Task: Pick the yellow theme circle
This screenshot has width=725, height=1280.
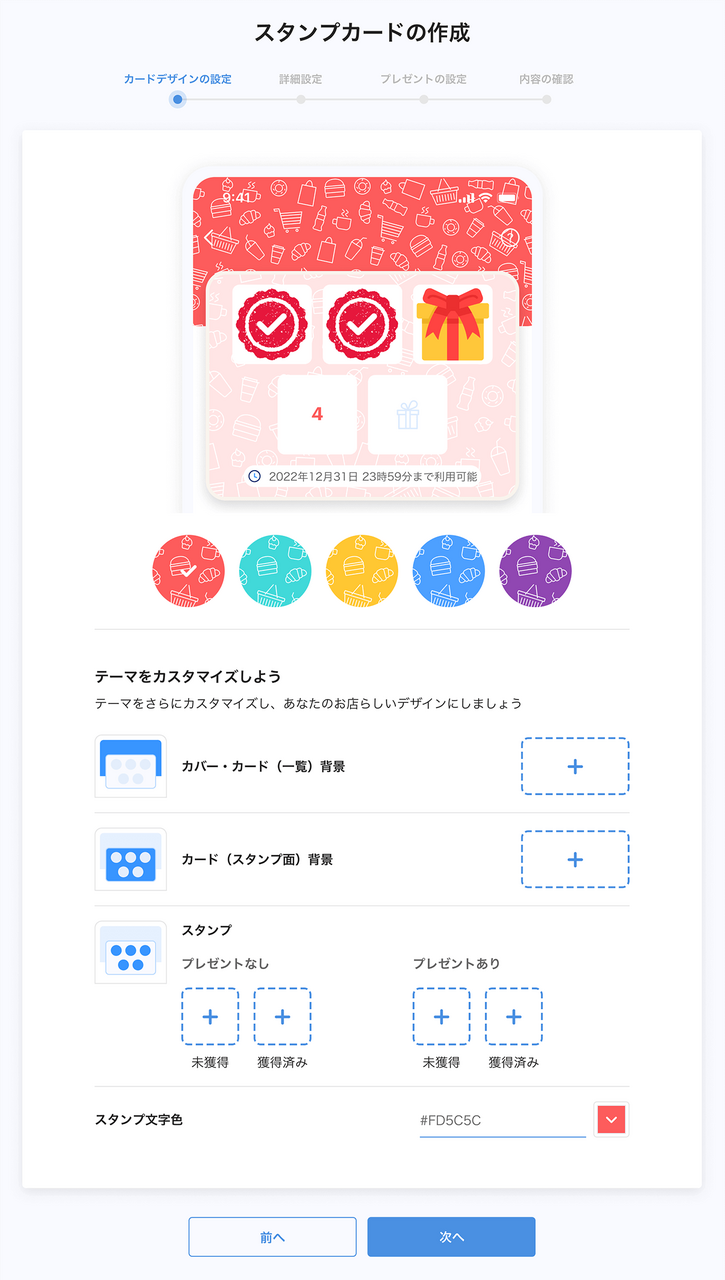Action: coord(362,571)
